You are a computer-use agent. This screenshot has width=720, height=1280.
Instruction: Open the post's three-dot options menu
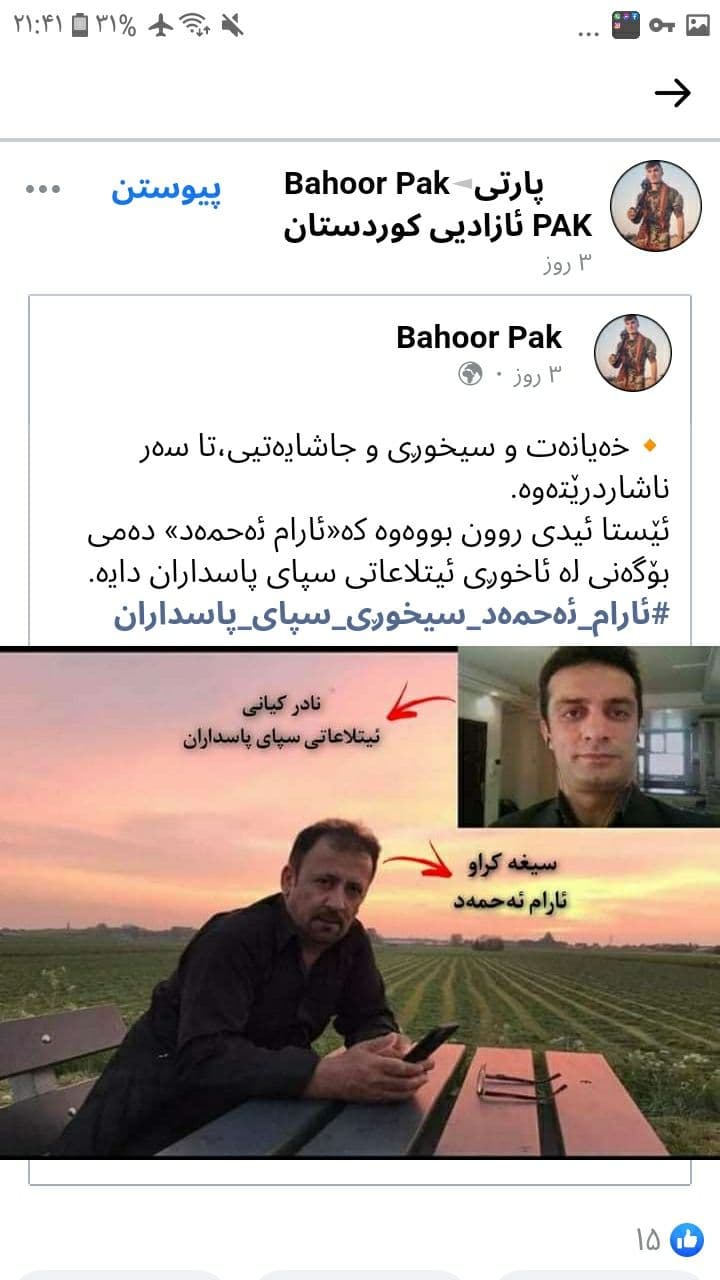point(43,190)
